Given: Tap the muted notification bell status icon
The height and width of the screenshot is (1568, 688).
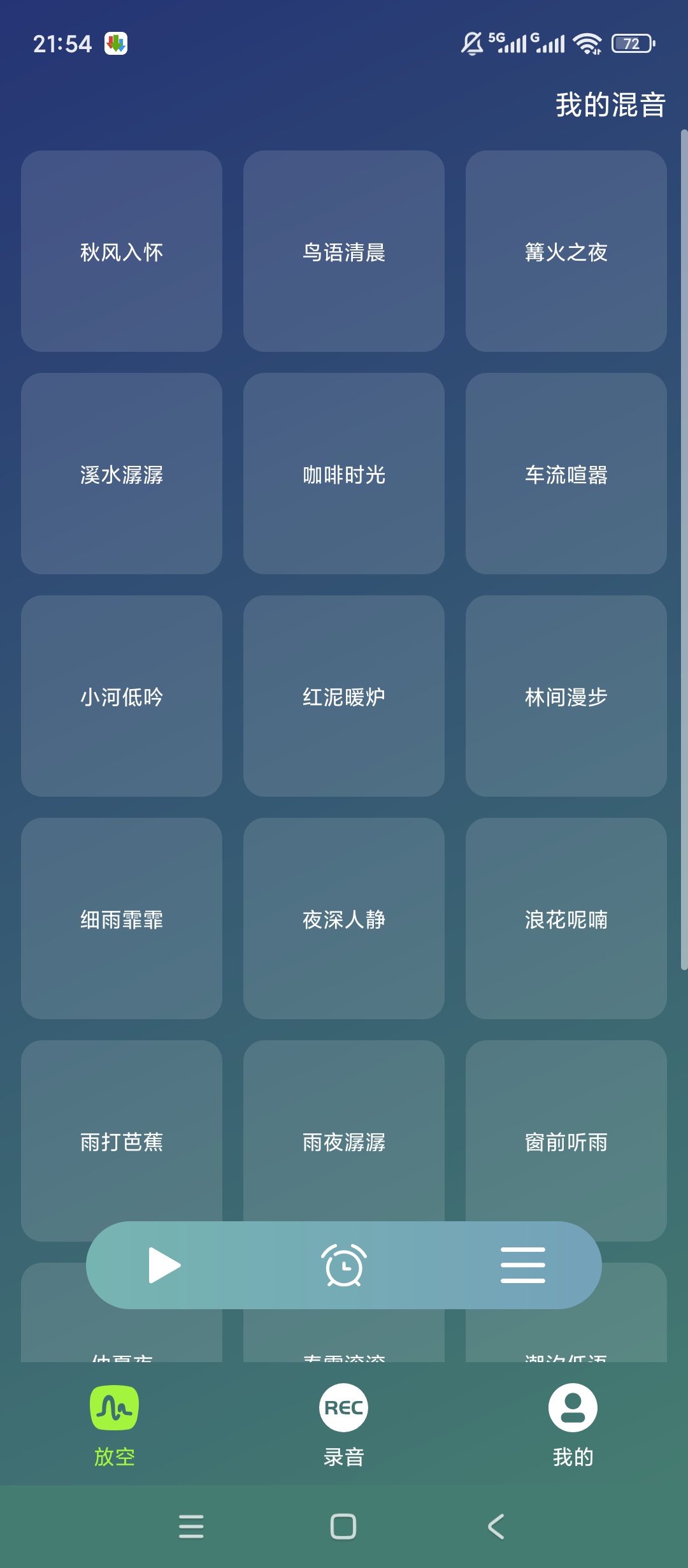Looking at the screenshot, I should (469, 43).
